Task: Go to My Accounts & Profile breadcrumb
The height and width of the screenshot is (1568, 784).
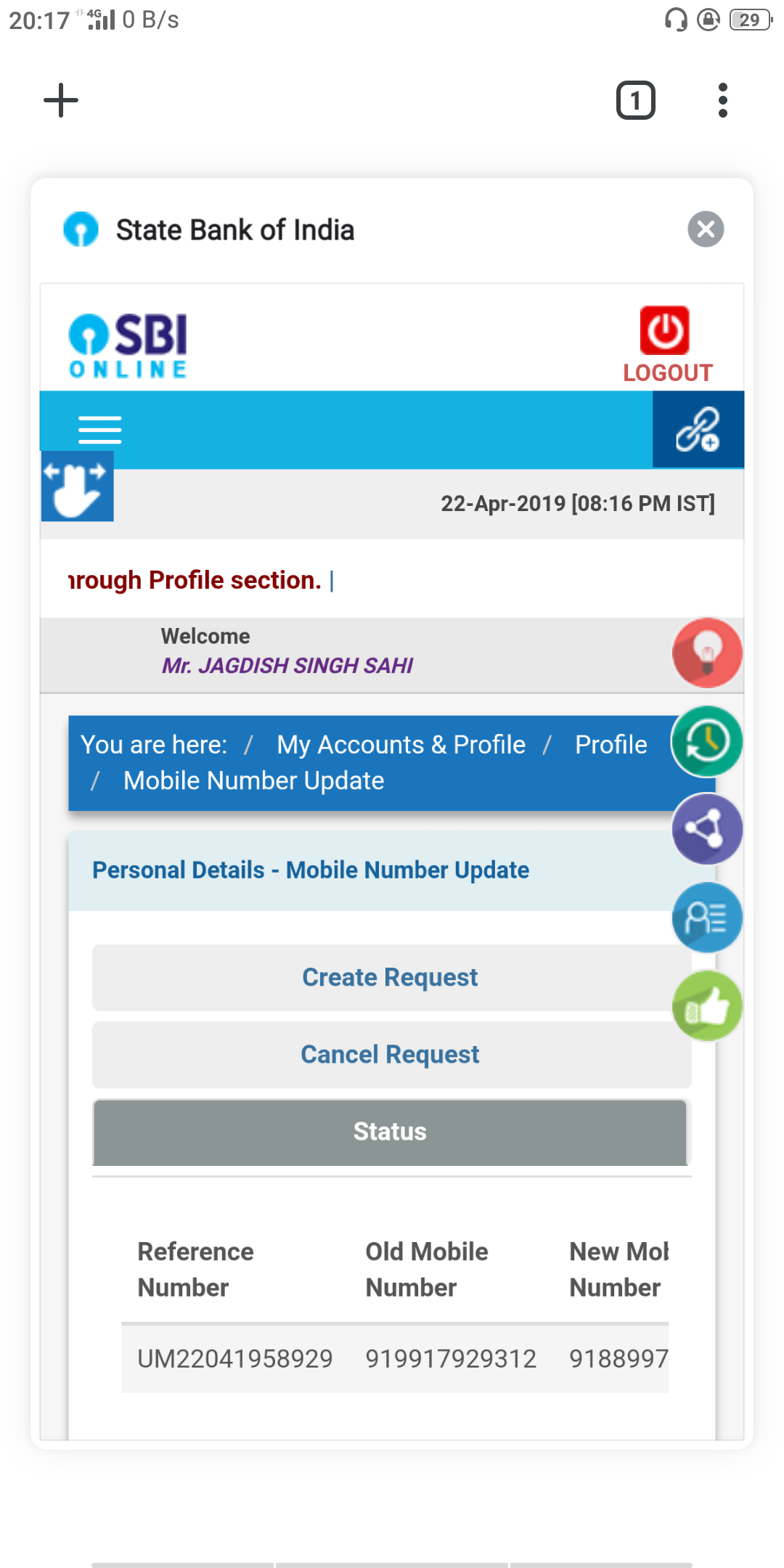Action: [x=401, y=745]
